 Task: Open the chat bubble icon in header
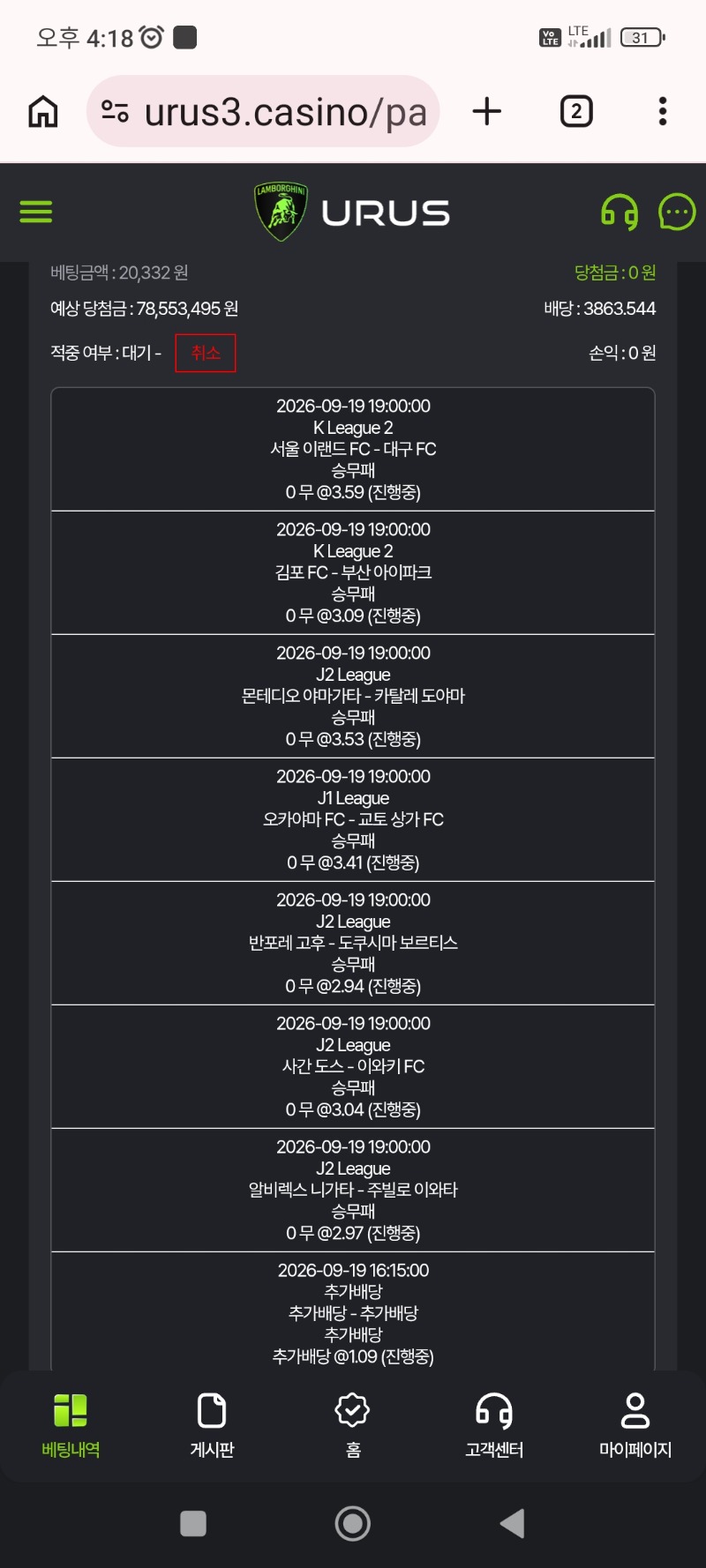point(677,213)
